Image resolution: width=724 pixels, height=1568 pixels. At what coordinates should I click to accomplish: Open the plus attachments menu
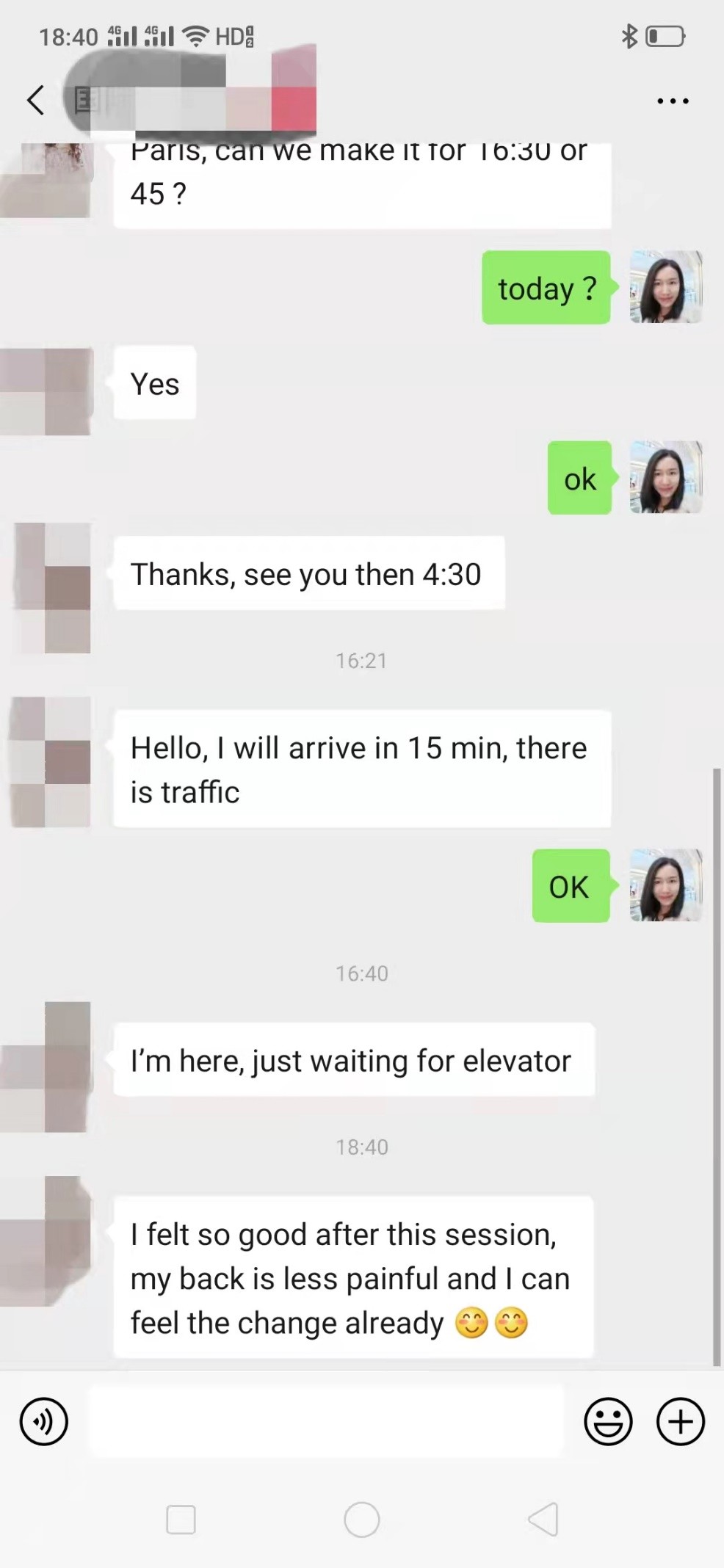(680, 1422)
